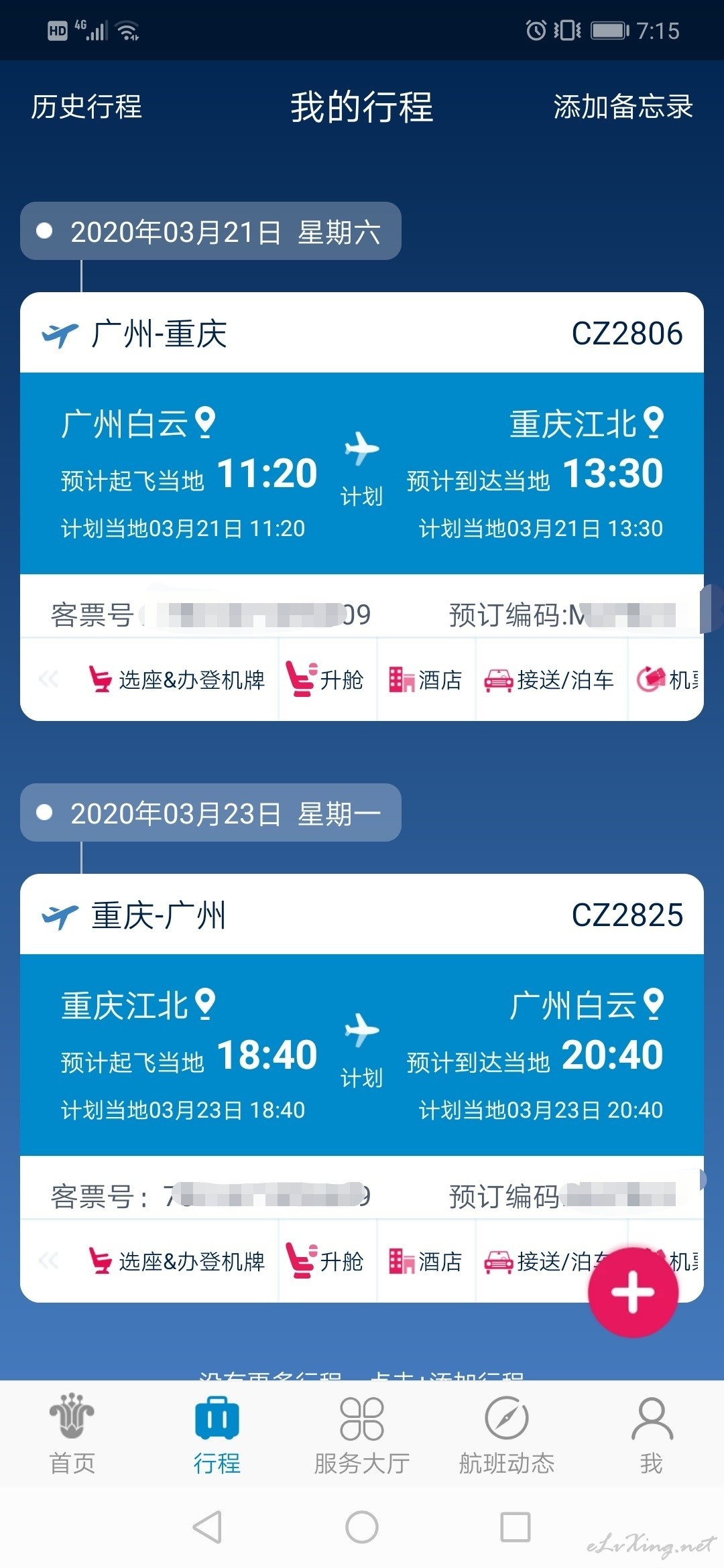Open the 服务大厅 service hall tab
The image size is (724, 1568).
tap(362, 1434)
